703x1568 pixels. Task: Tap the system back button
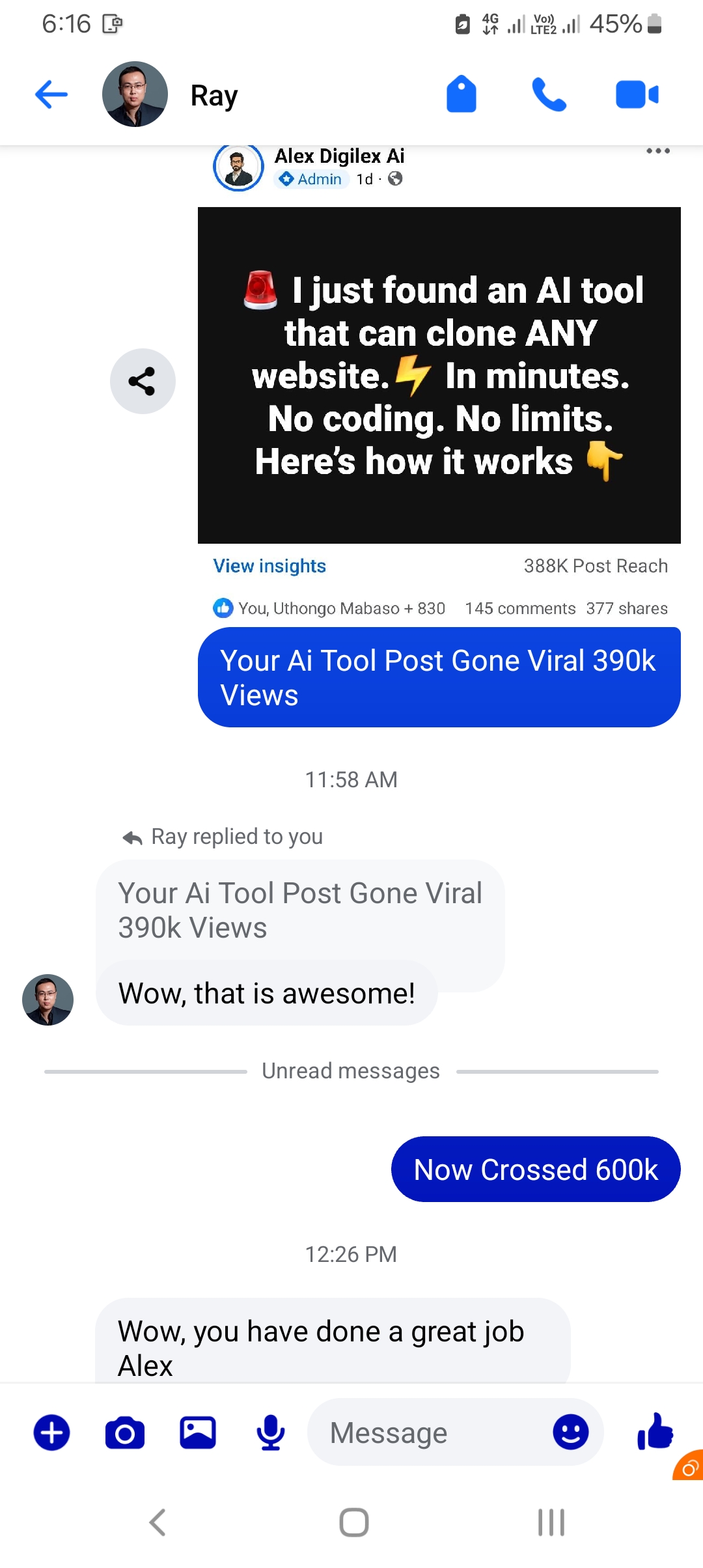158,1522
